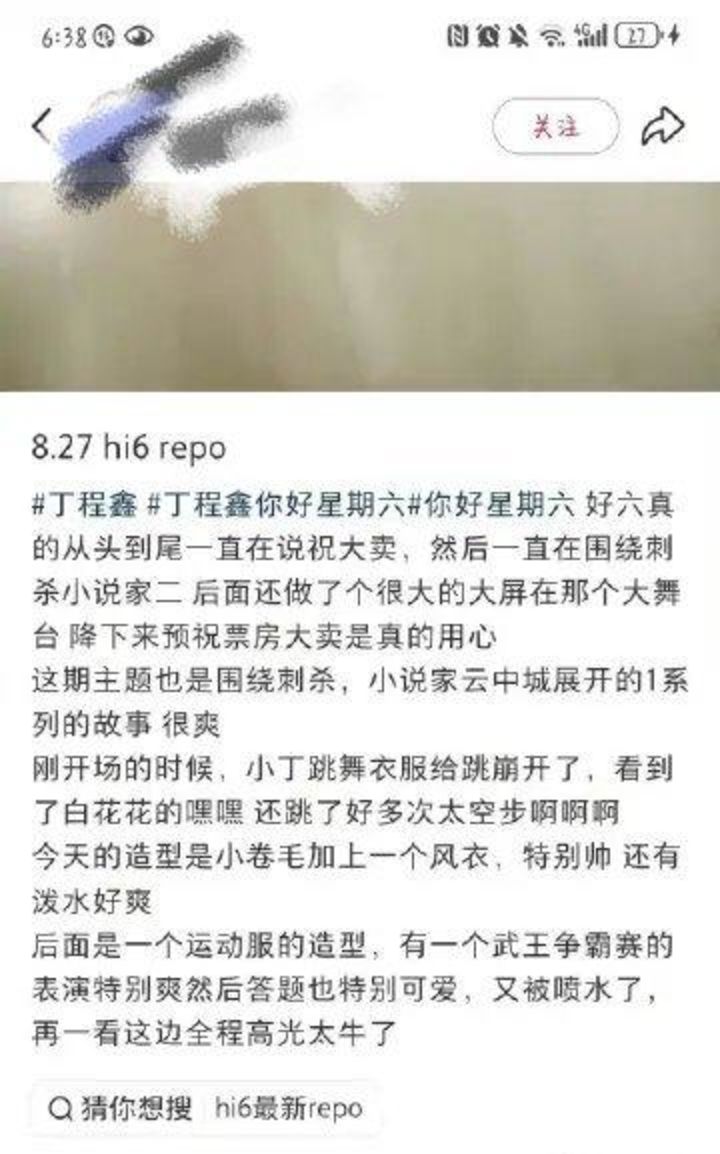Open the #你好星期六 hashtag

click(x=491, y=505)
